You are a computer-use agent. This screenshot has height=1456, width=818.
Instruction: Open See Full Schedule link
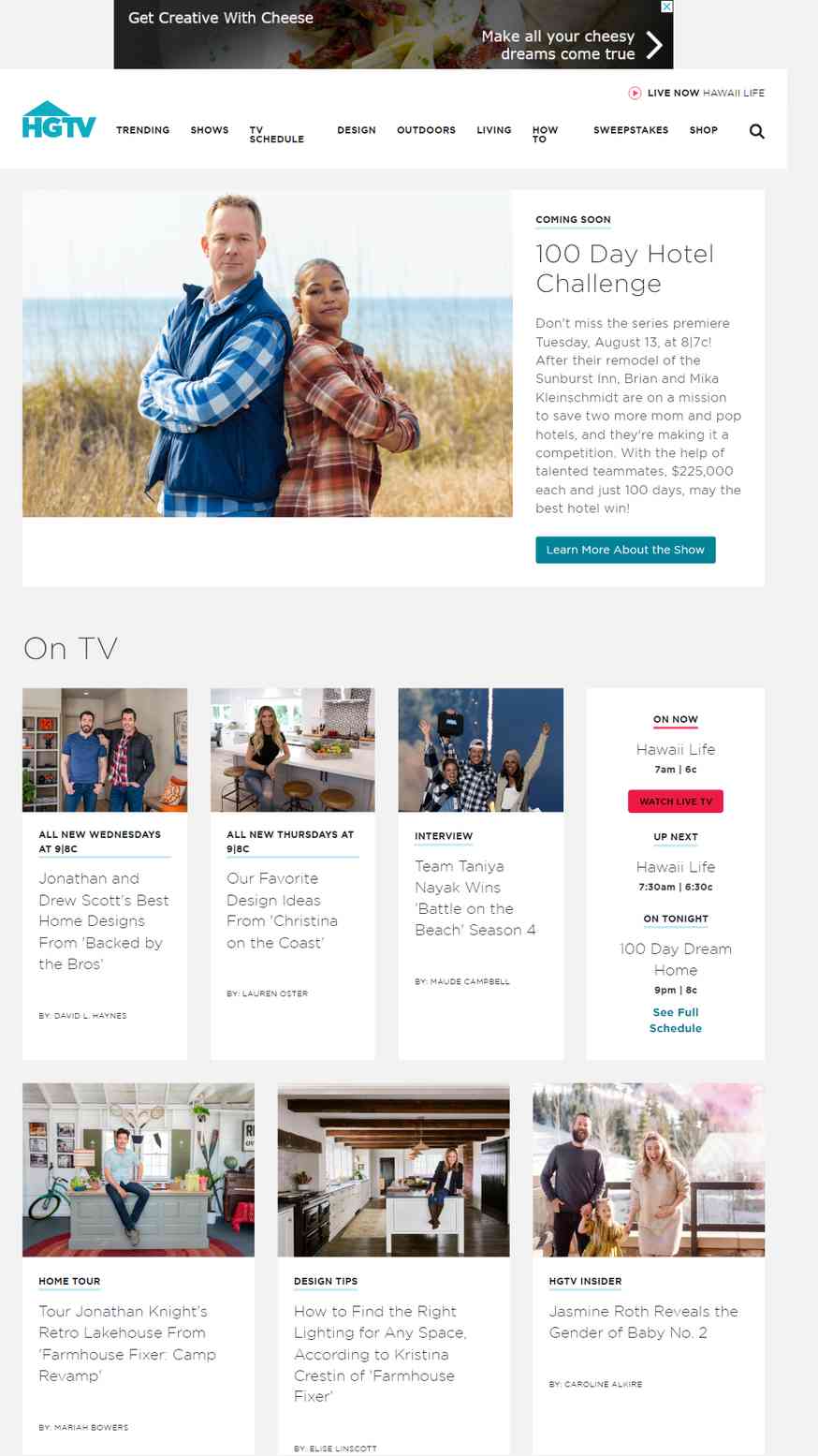click(x=676, y=1020)
